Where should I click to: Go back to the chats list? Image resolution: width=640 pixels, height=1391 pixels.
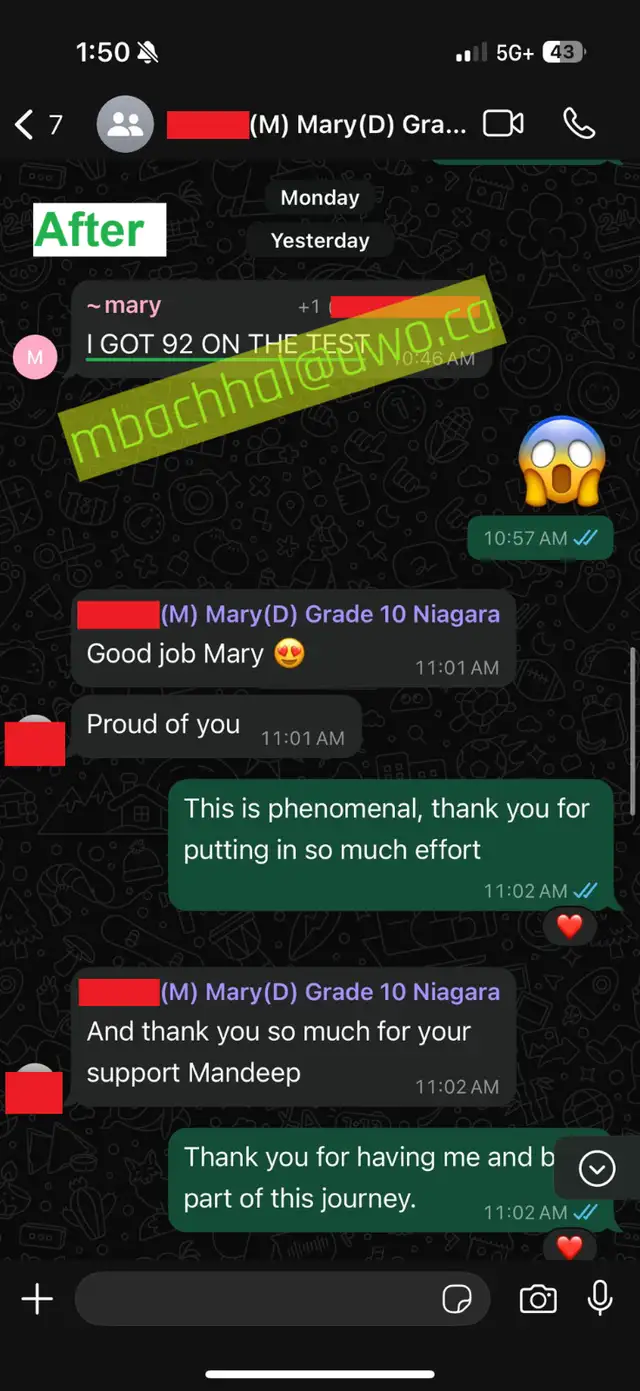(x=38, y=125)
